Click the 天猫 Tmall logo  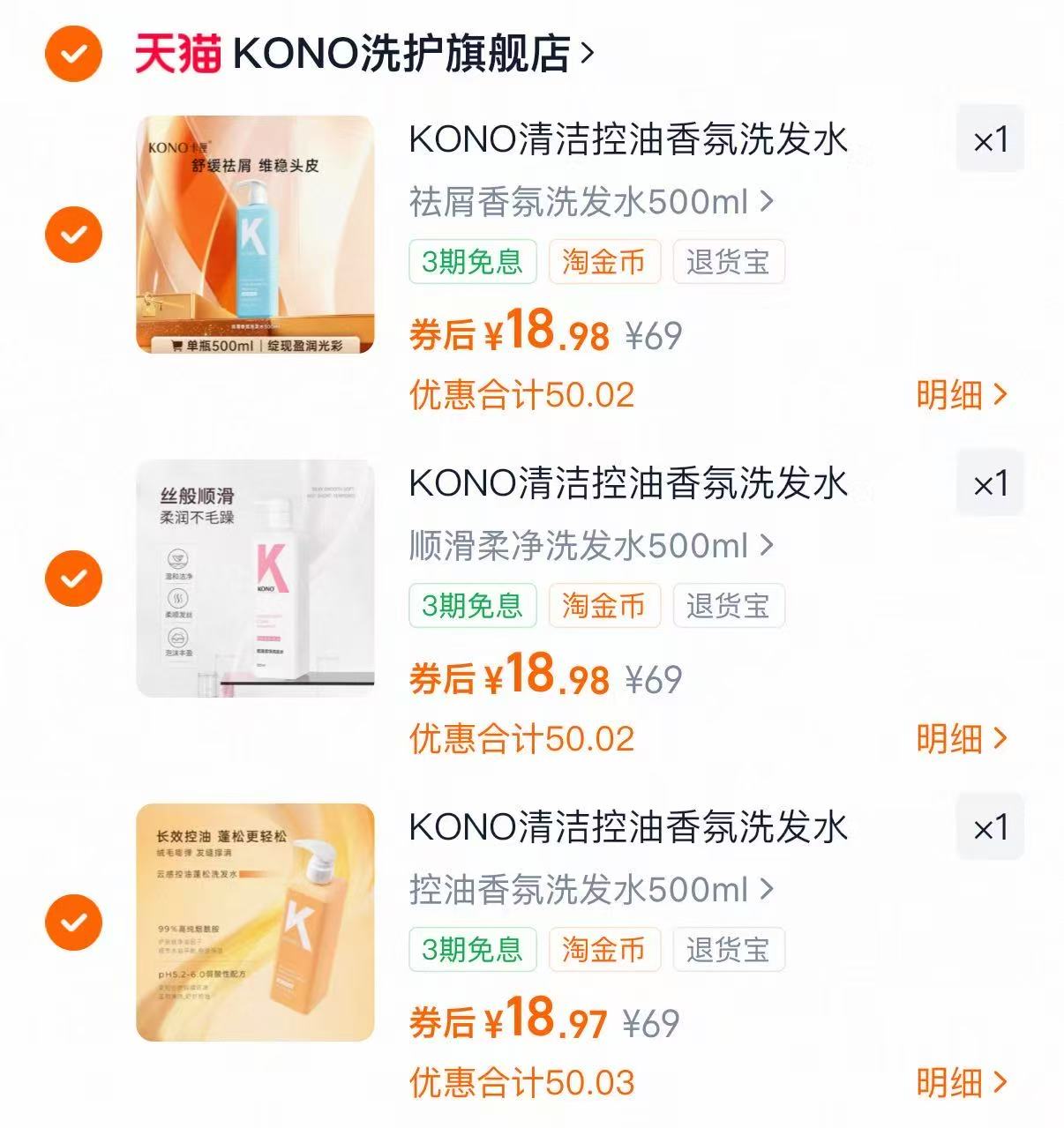pos(176,53)
